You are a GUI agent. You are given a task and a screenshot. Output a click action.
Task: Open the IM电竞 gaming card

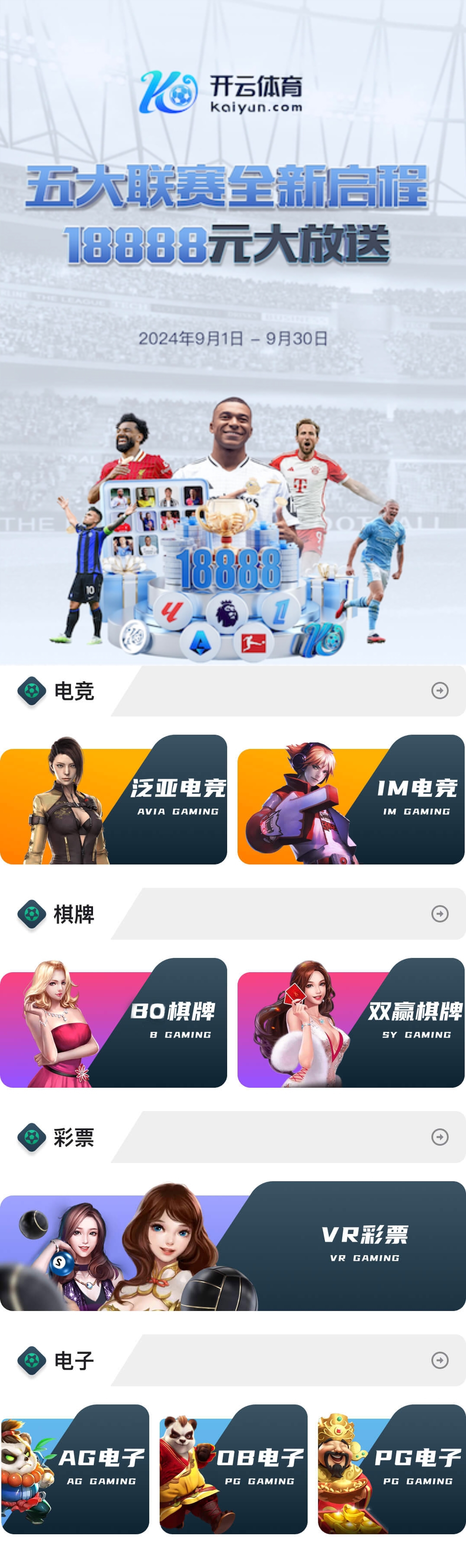coord(351,800)
